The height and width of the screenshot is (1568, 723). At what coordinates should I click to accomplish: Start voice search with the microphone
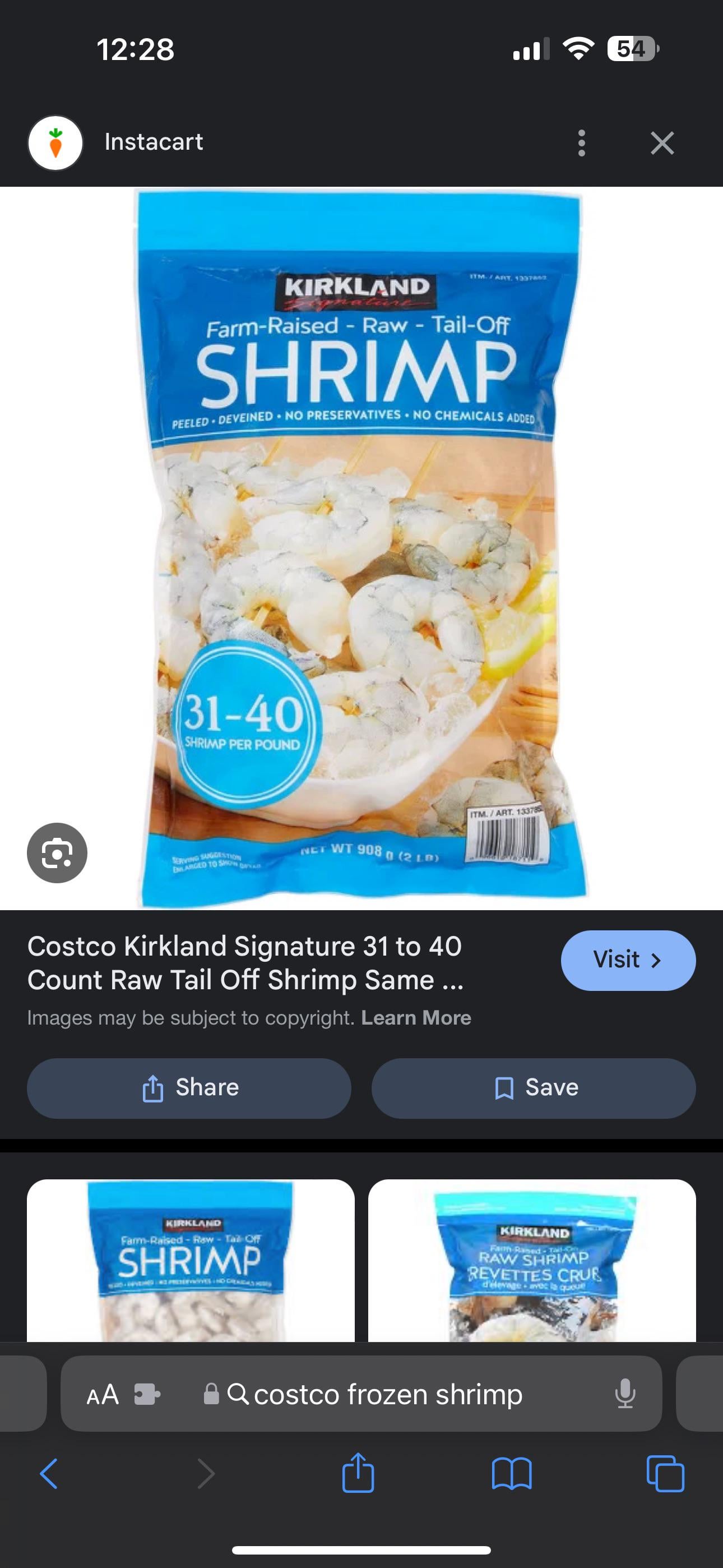pos(625,1394)
